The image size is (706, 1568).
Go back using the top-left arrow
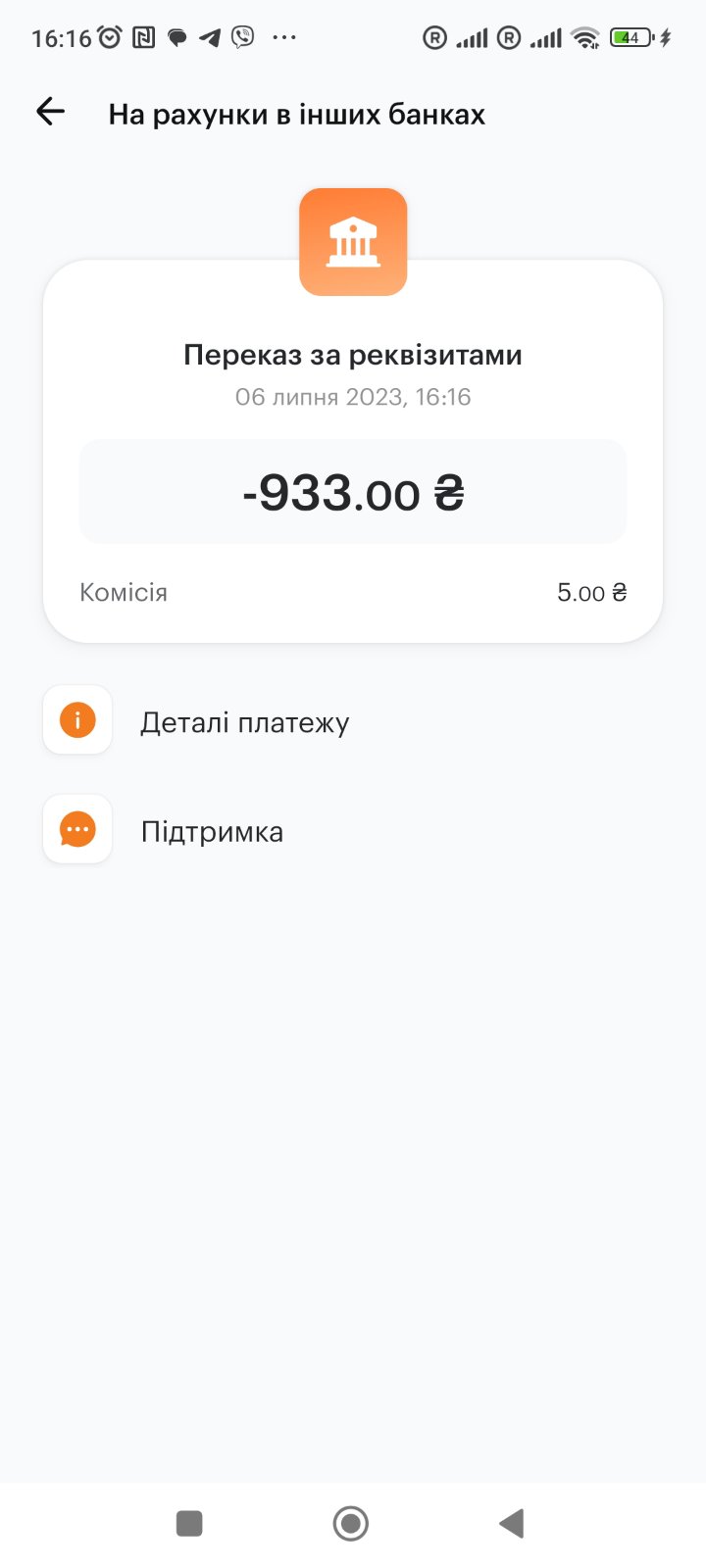[x=50, y=113]
